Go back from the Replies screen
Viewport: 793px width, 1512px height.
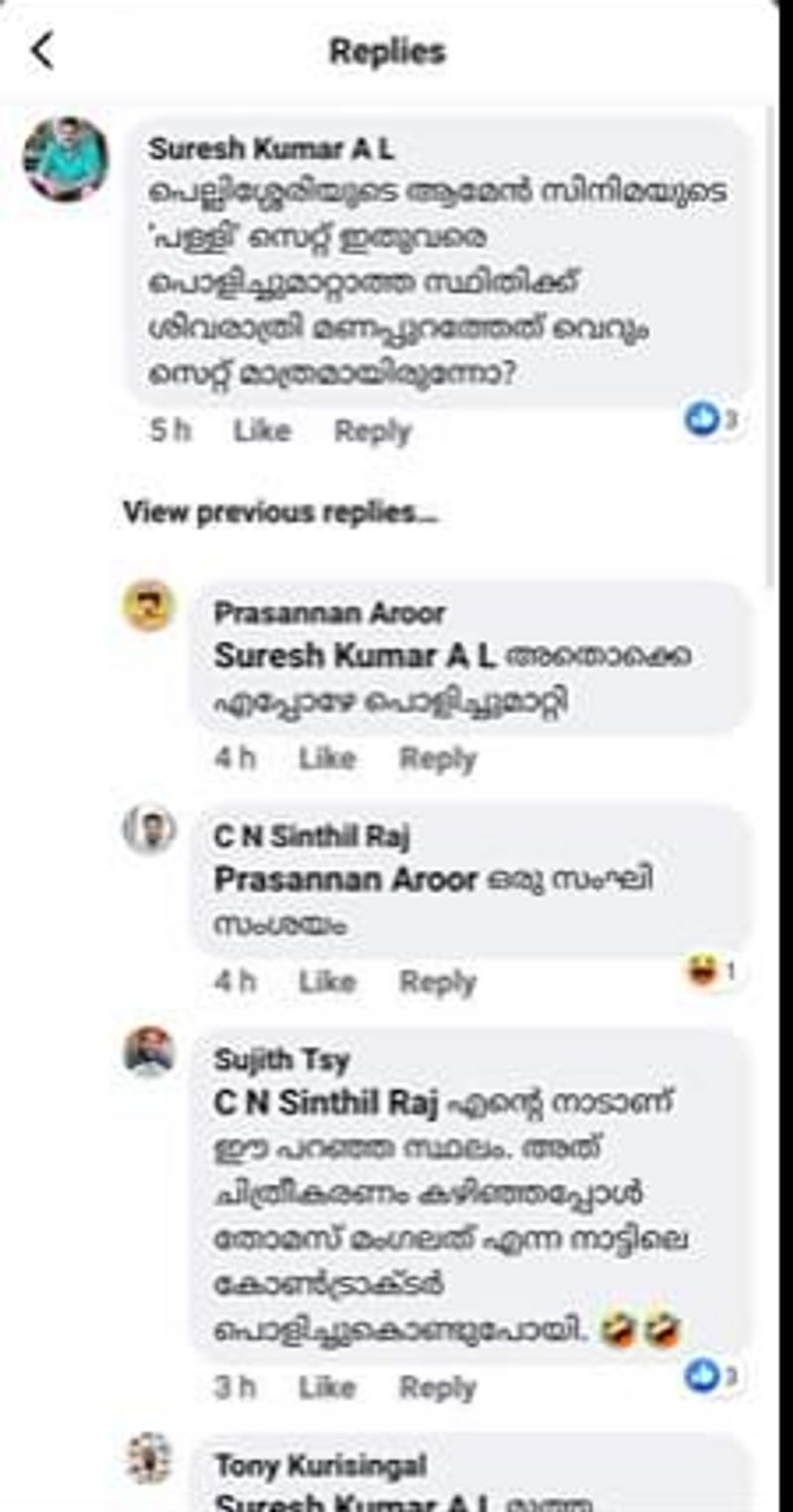pos(43,51)
